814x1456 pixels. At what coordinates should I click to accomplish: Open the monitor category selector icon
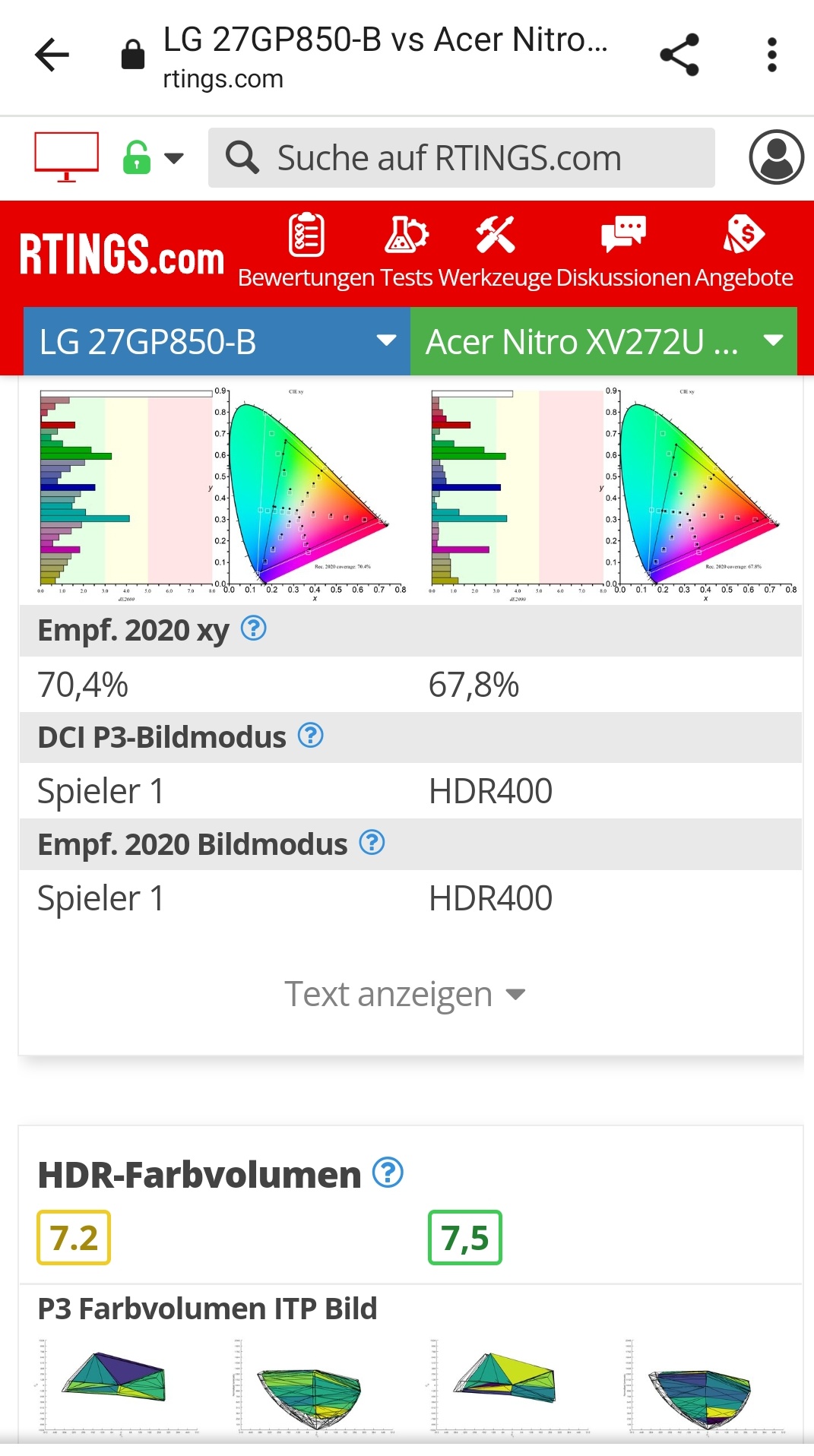pyautogui.click(x=66, y=157)
